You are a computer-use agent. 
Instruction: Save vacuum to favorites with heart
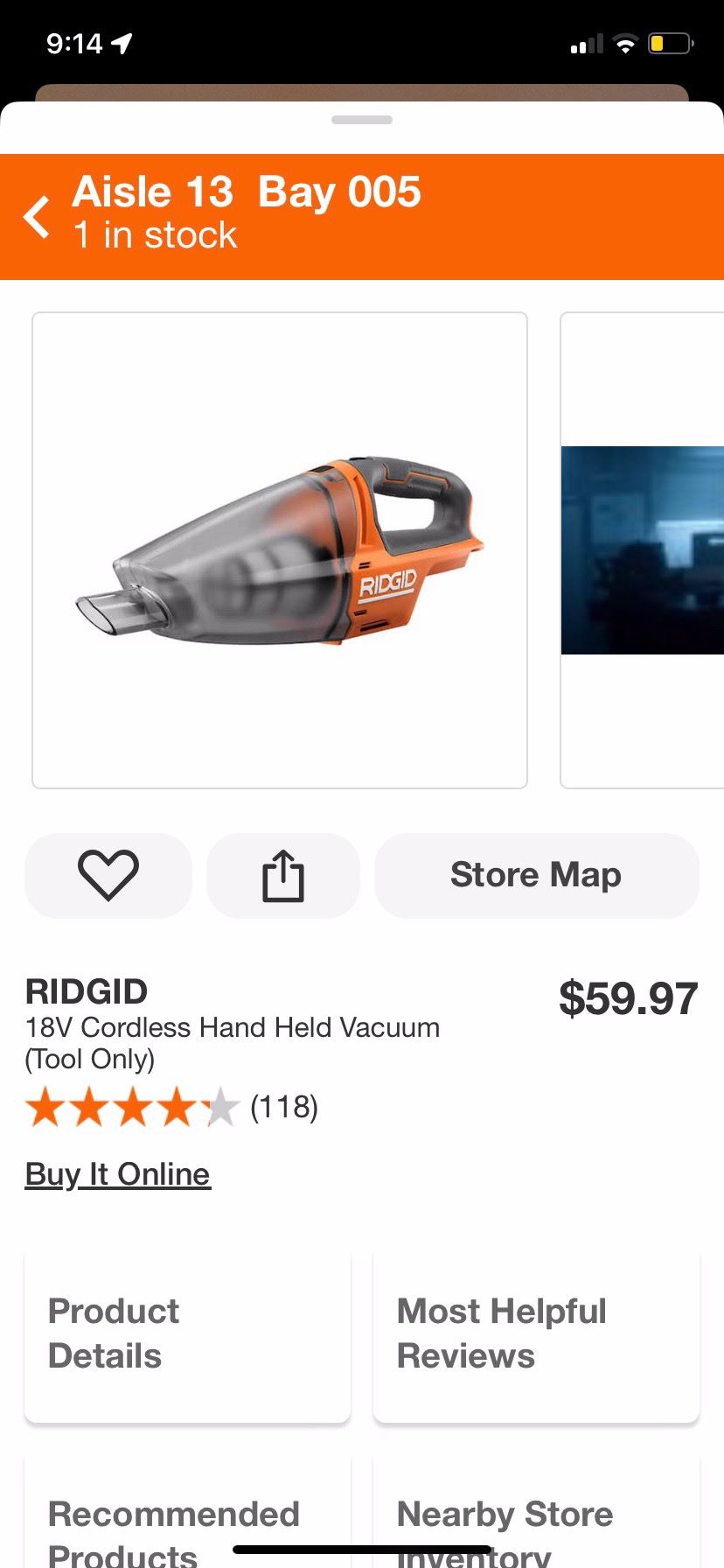coord(108,875)
